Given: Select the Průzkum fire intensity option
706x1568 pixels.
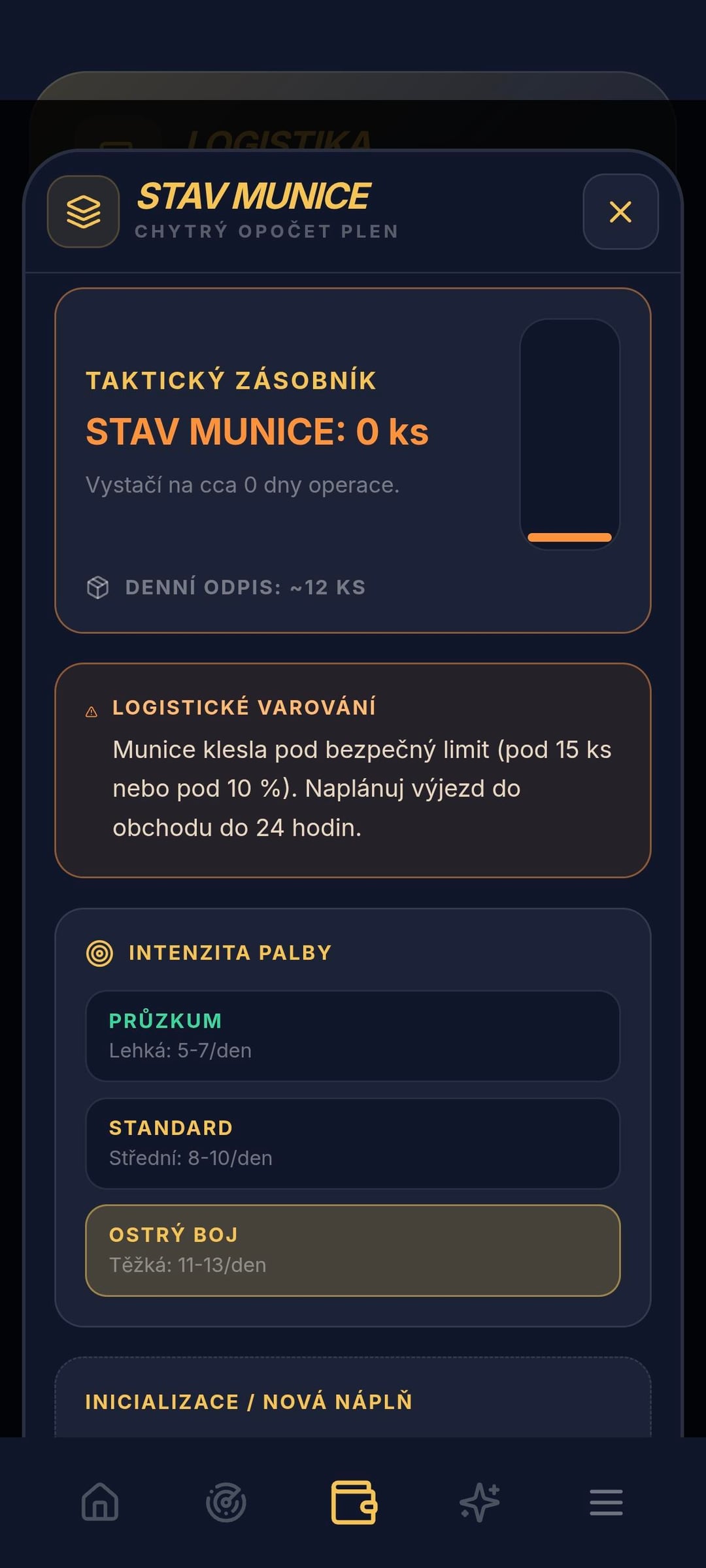Looking at the screenshot, I should pyautogui.click(x=352, y=1036).
